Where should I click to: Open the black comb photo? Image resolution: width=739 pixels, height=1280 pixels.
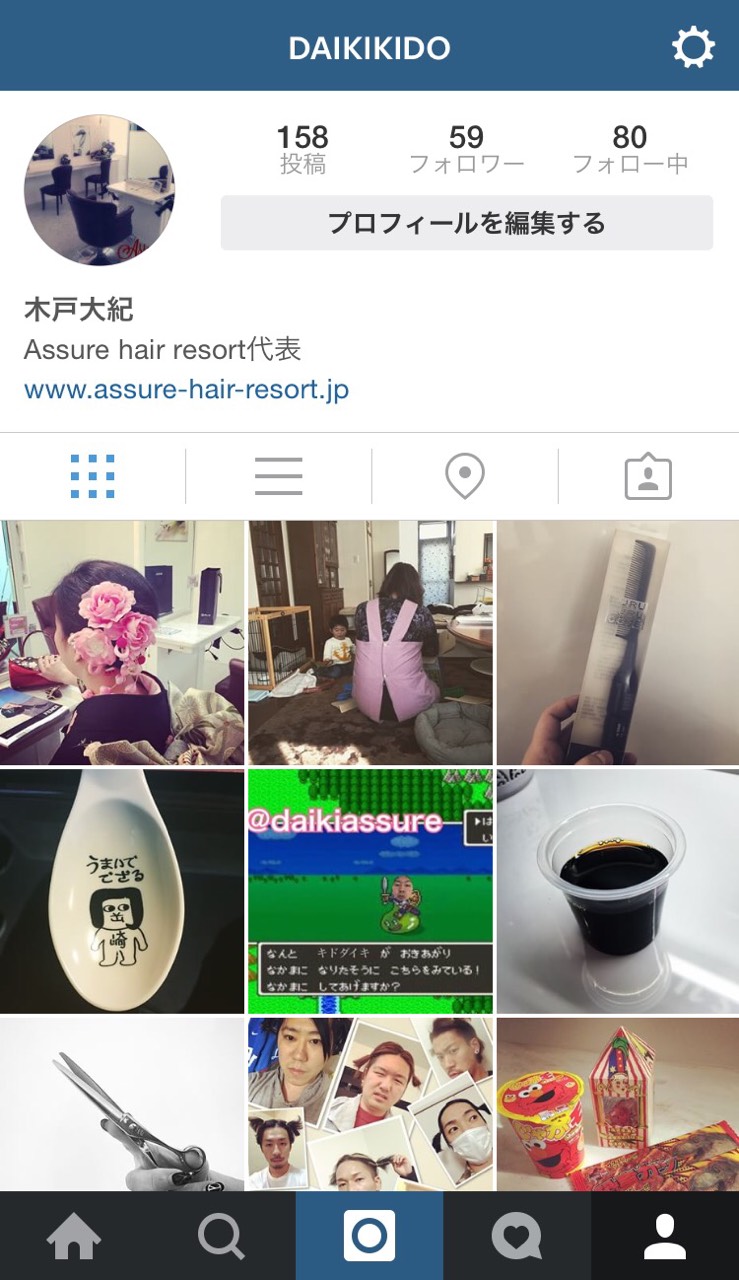click(618, 642)
